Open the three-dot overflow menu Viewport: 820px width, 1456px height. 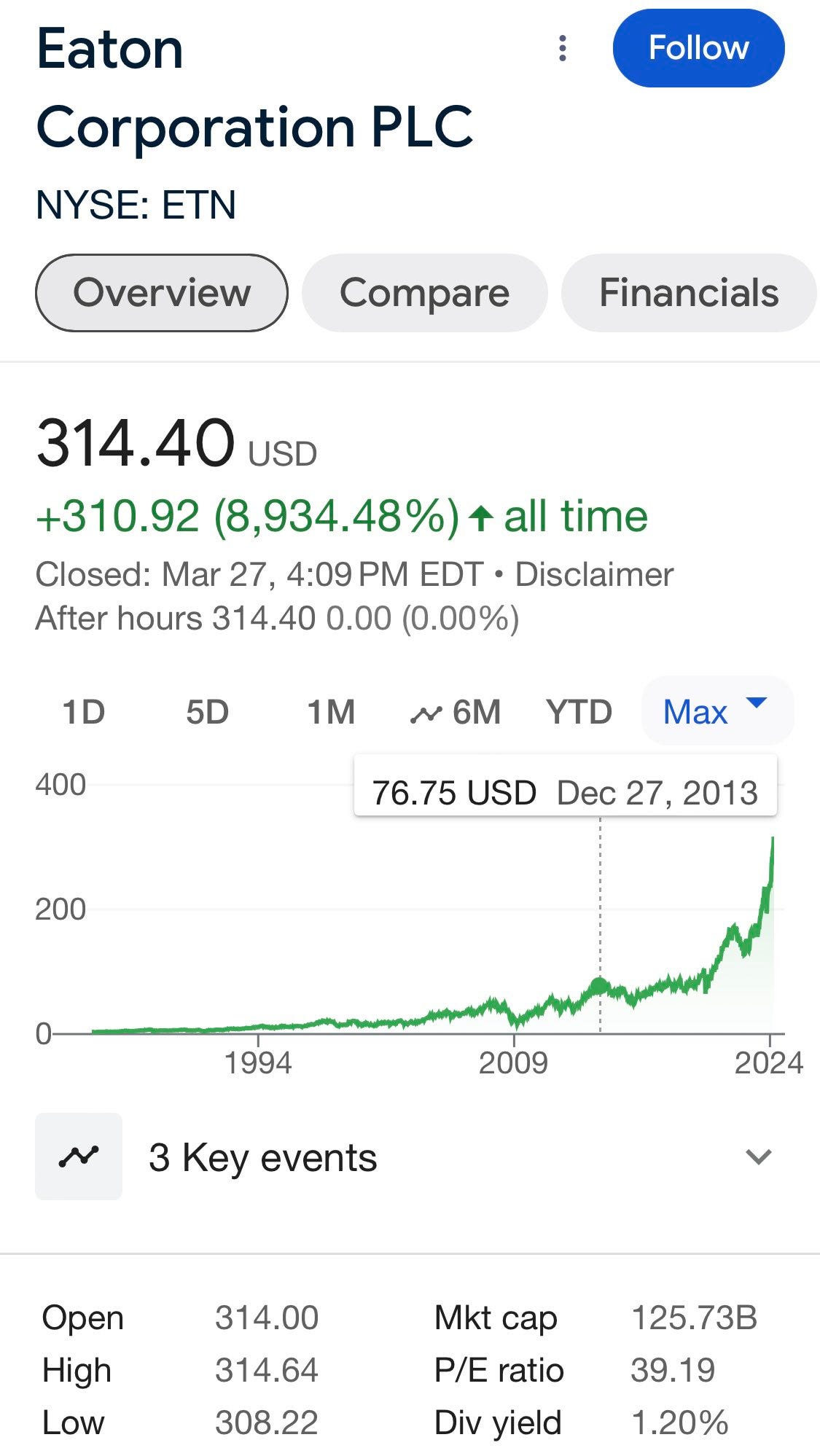562,48
